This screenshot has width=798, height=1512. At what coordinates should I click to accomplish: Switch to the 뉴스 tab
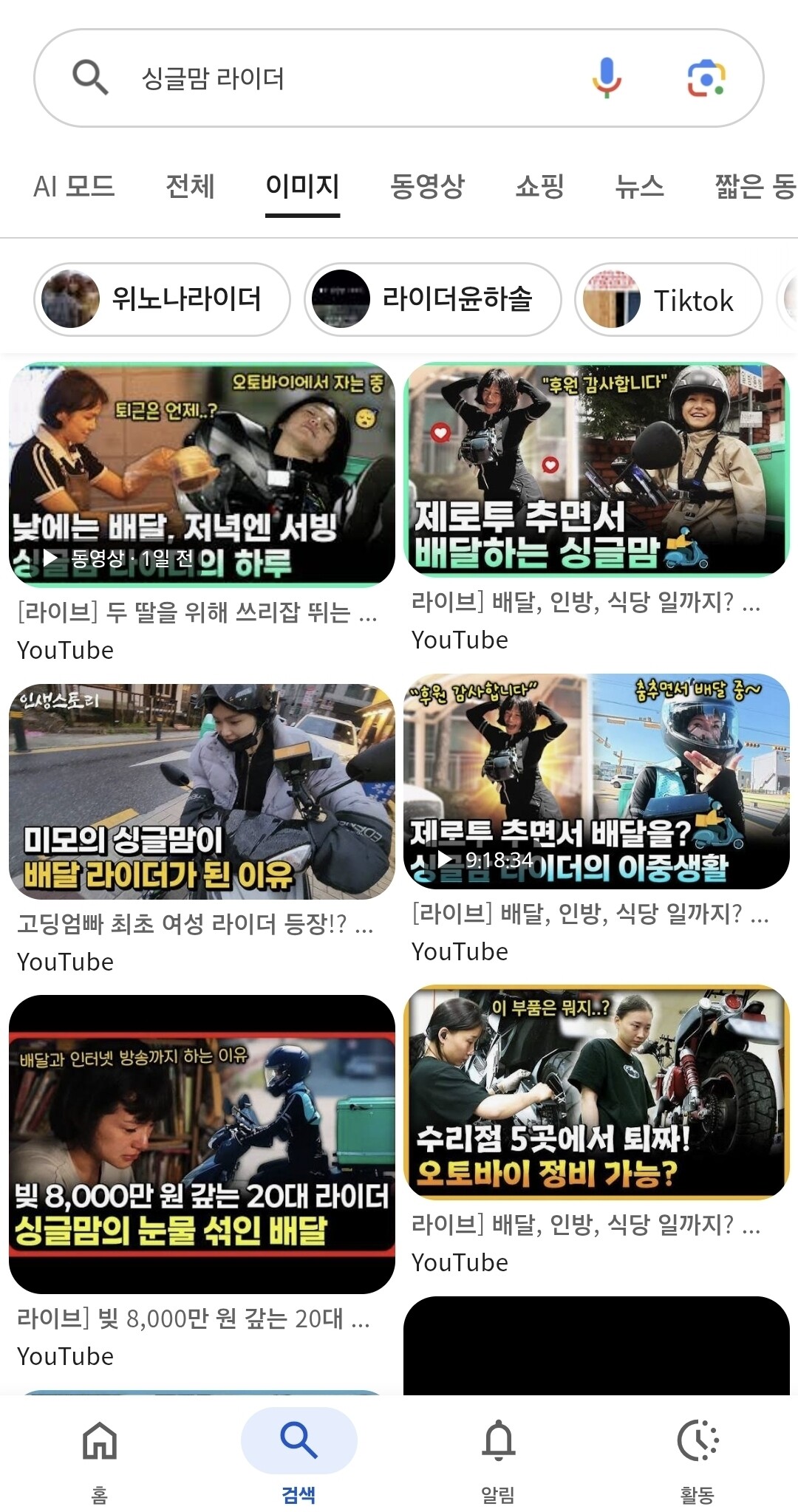point(640,186)
